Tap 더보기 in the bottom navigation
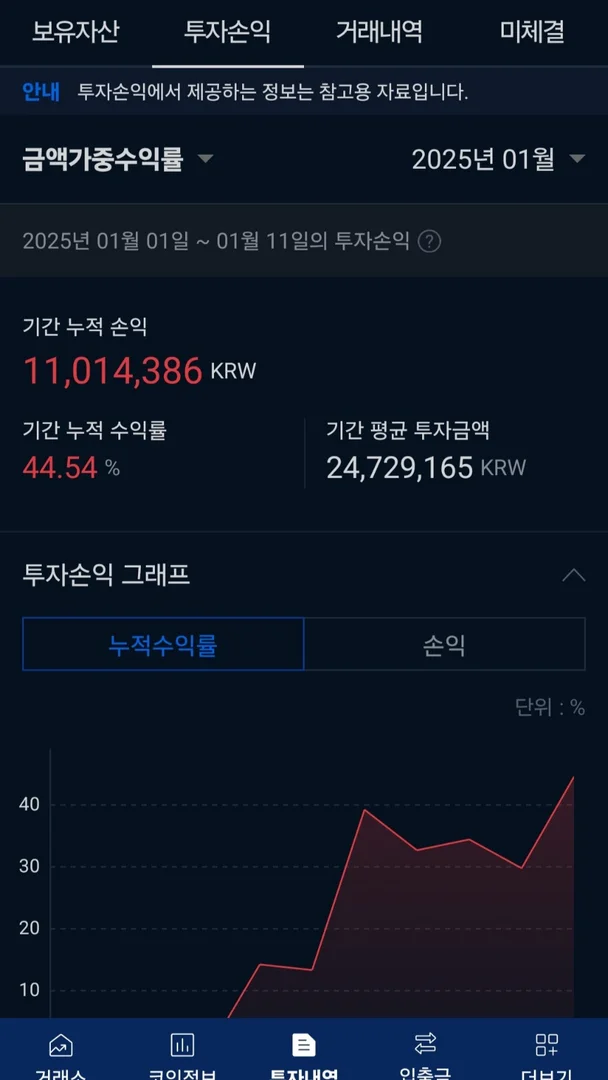The width and height of the screenshot is (608, 1080). [547, 1053]
